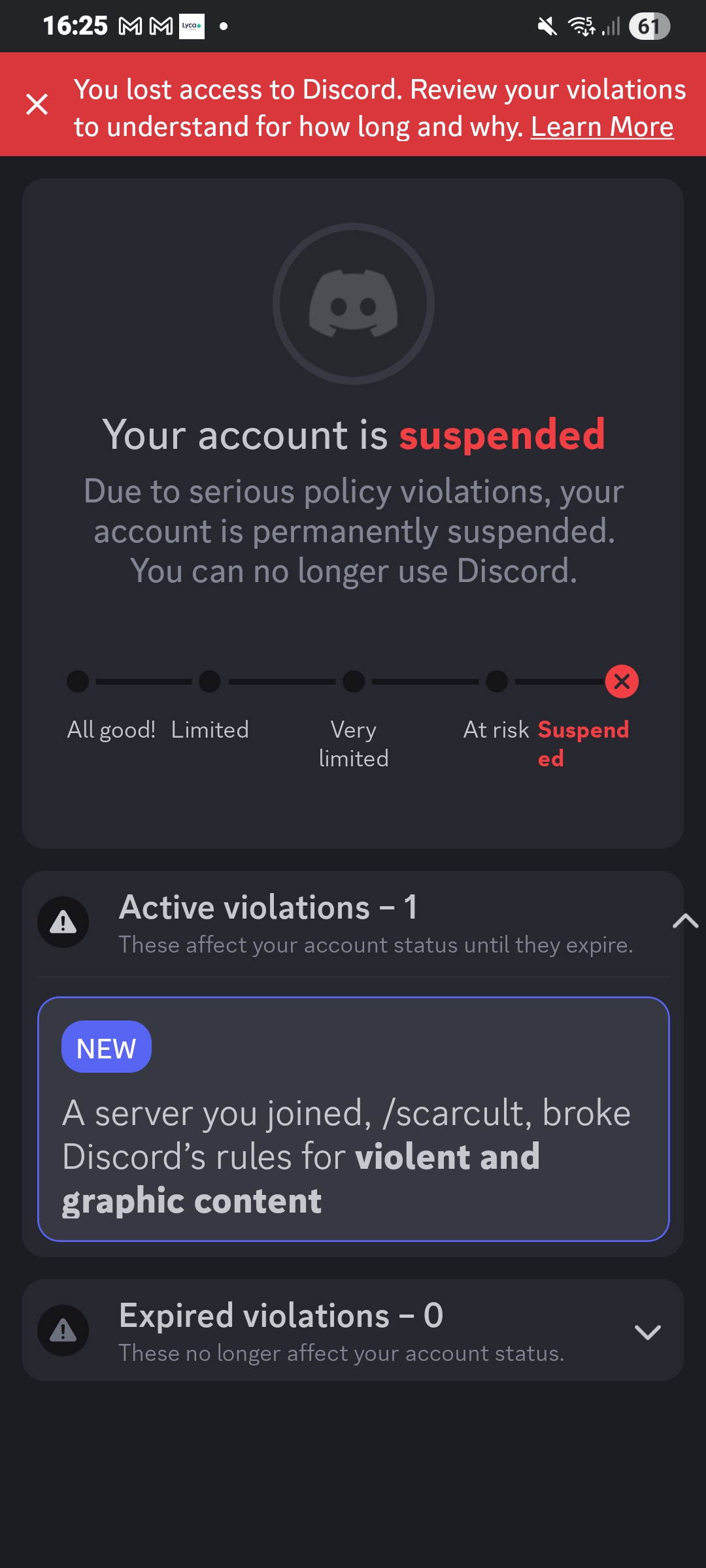The width and height of the screenshot is (706, 1568).
Task: Tap the NEW badge on the violation
Action: pos(105,1046)
